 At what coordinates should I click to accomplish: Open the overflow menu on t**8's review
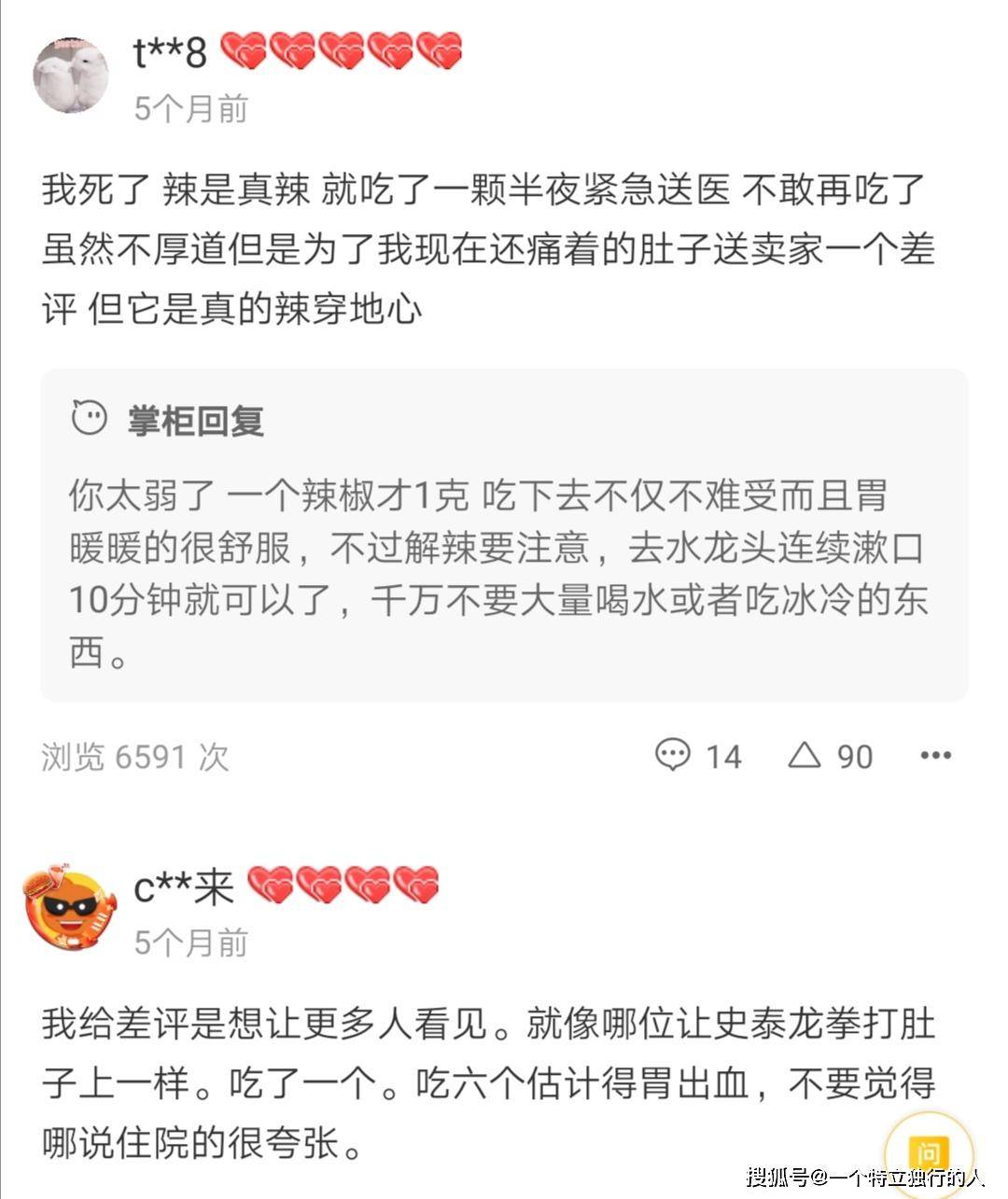click(935, 755)
